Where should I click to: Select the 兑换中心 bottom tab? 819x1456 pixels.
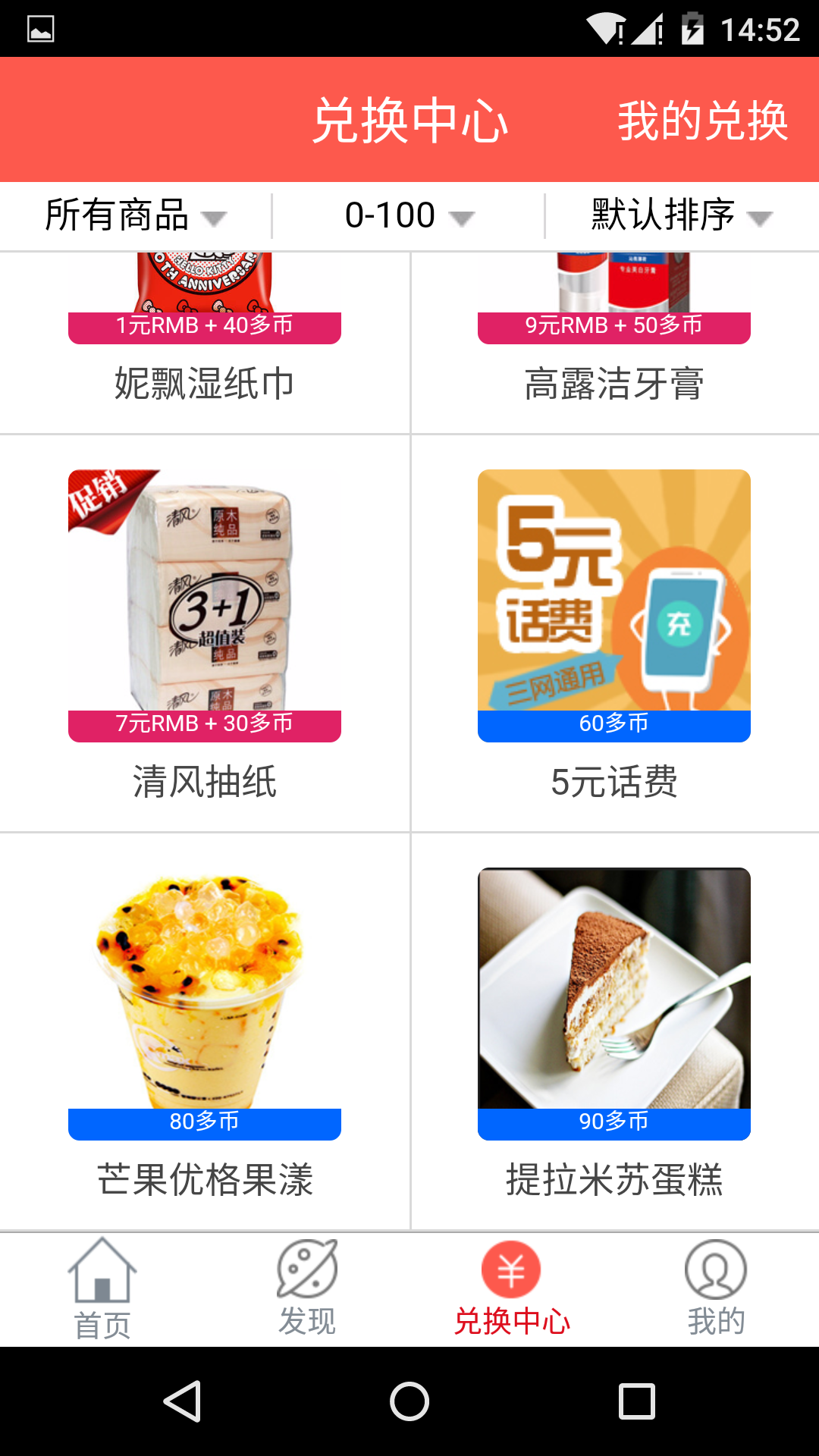[512, 1289]
